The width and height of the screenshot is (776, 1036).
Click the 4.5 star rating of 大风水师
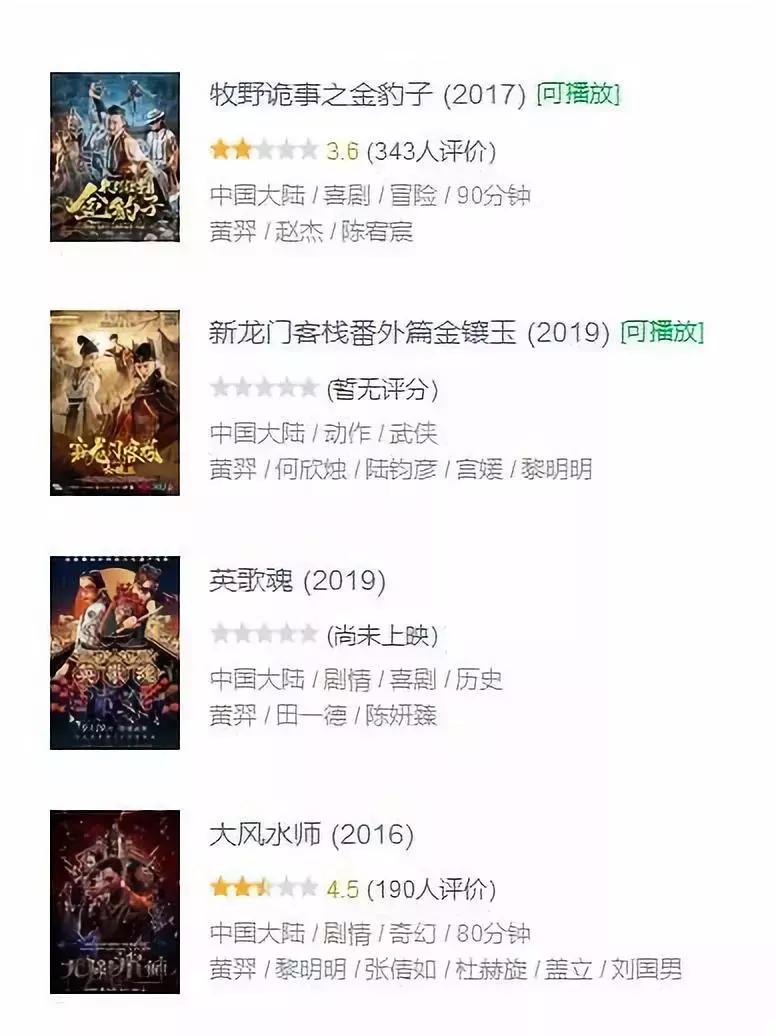pos(261,886)
